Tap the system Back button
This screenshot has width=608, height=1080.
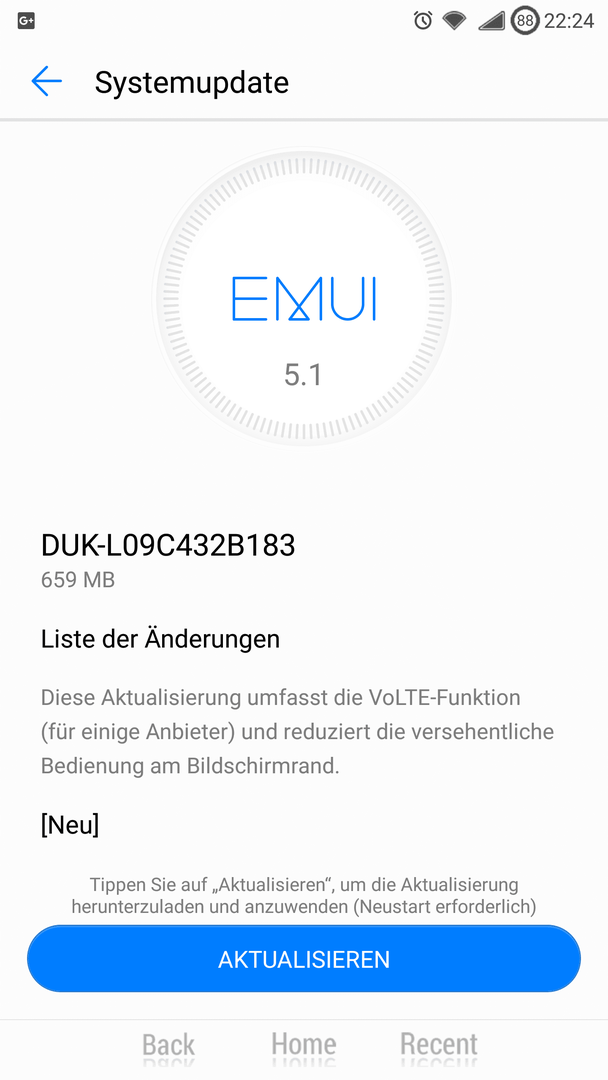click(x=168, y=1044)
